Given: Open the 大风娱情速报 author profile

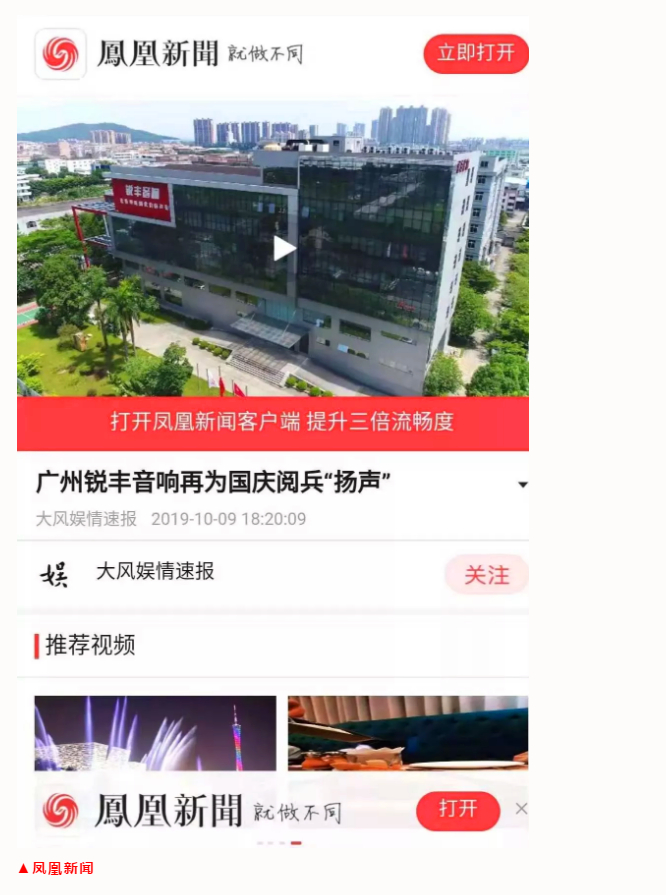Looking at the screenshot, I should (x=155, y=572).
